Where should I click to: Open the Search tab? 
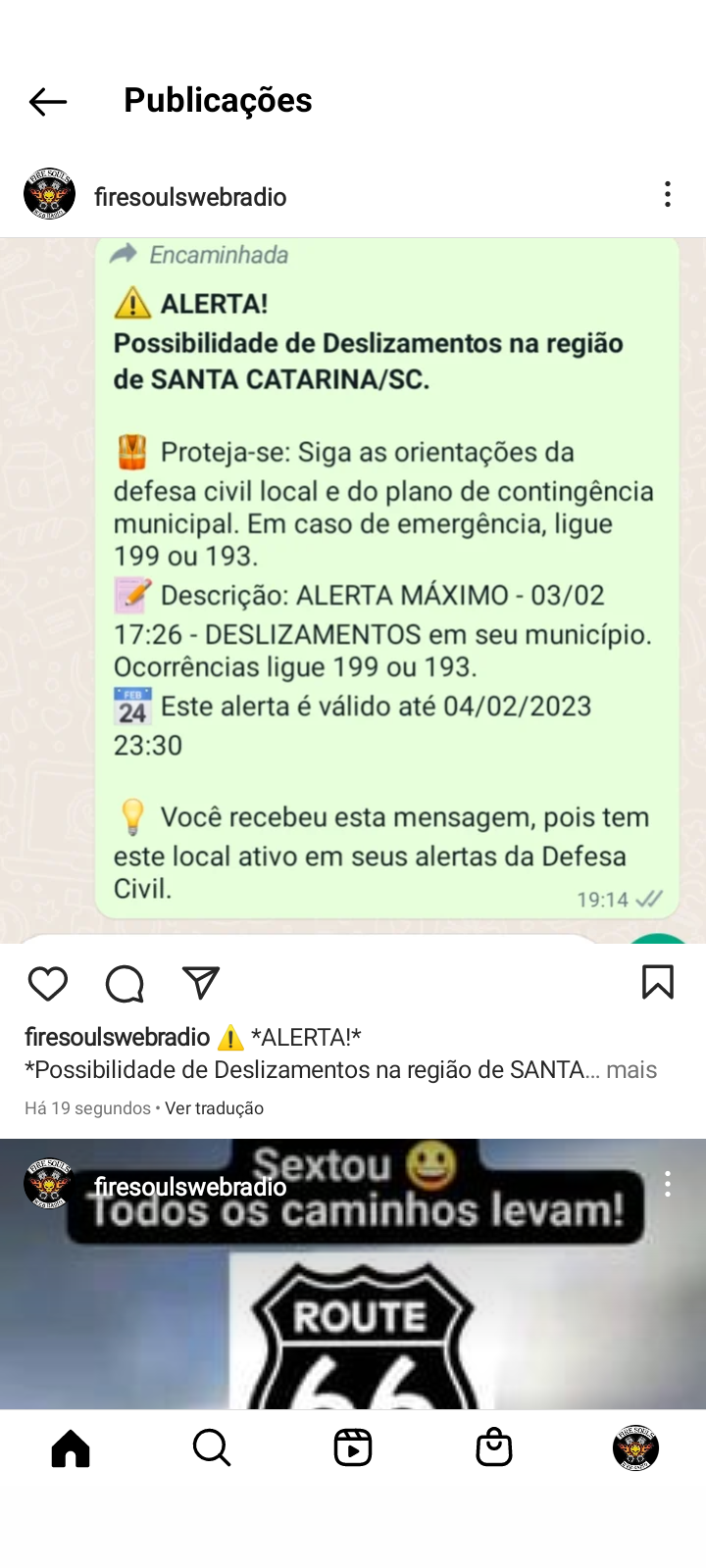pos(211,1447)
